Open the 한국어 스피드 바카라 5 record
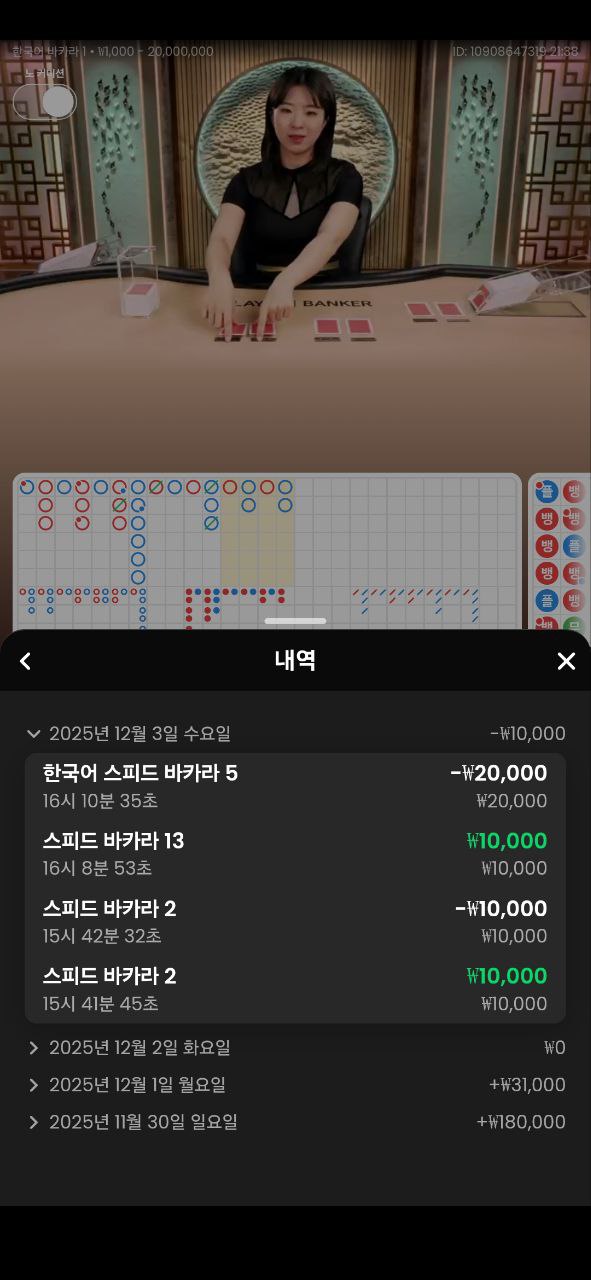591x1280 pixels. pyautogui.click(x=296, y=787)
